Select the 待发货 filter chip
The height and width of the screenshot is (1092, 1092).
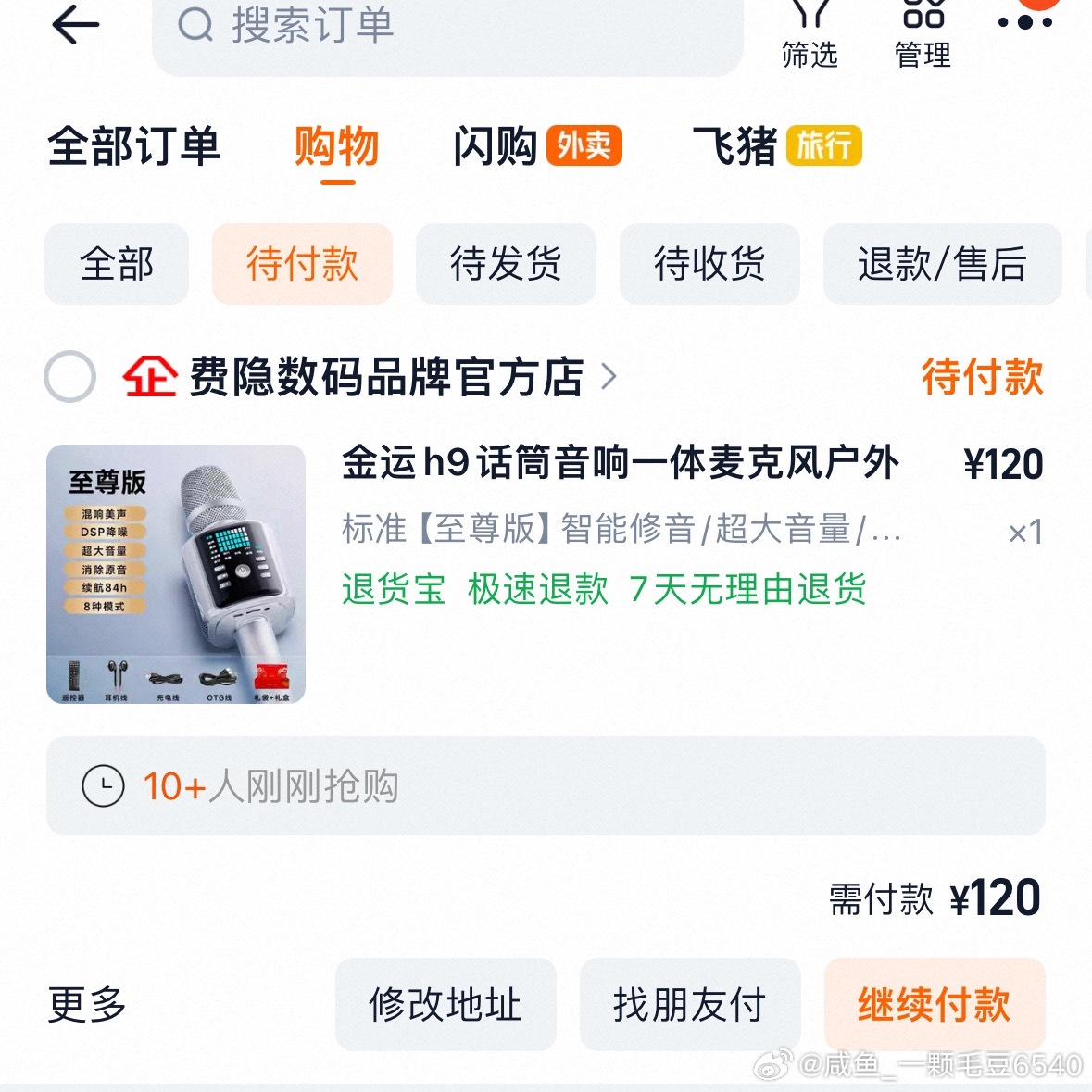pos(506,264)
